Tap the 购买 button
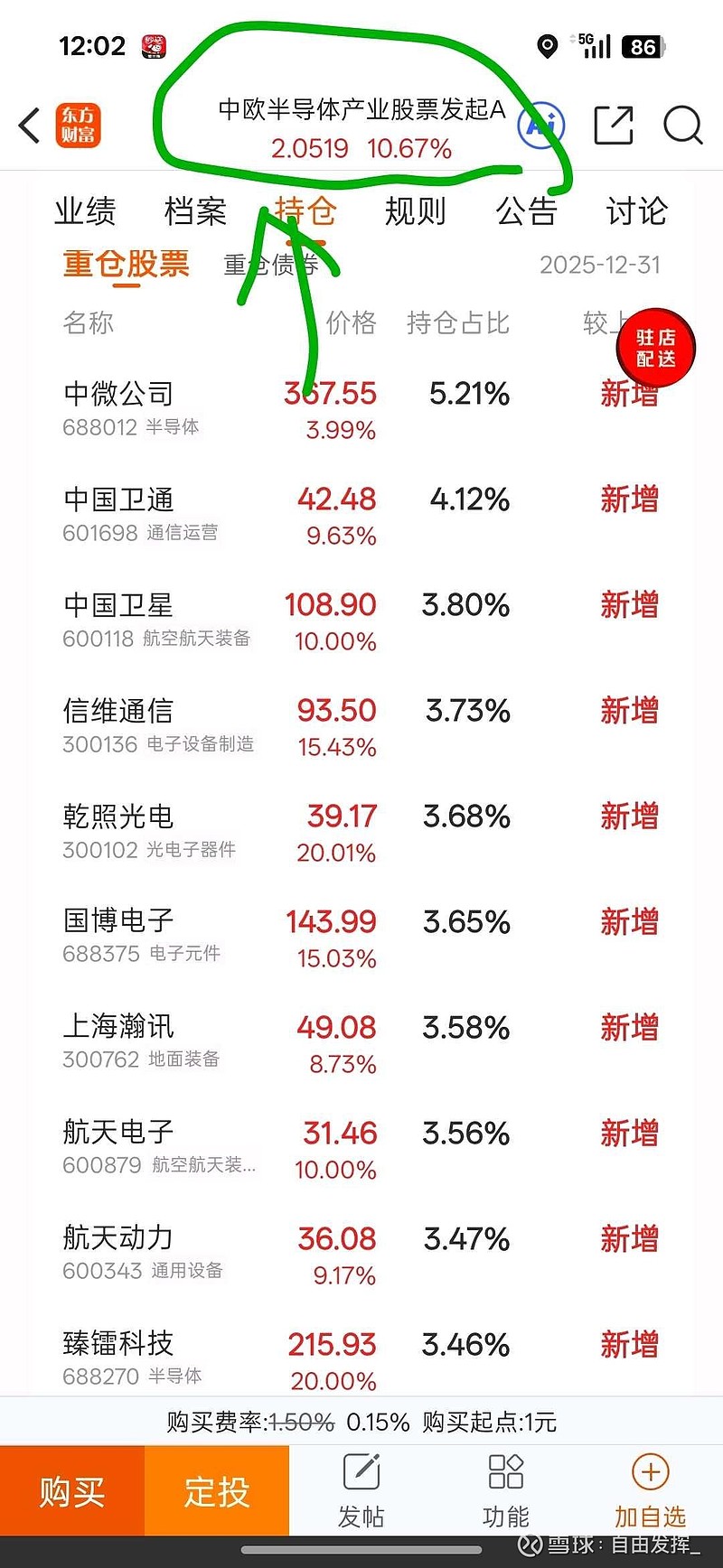This screenshot has height=1568, width=723. pos(72,1491)
